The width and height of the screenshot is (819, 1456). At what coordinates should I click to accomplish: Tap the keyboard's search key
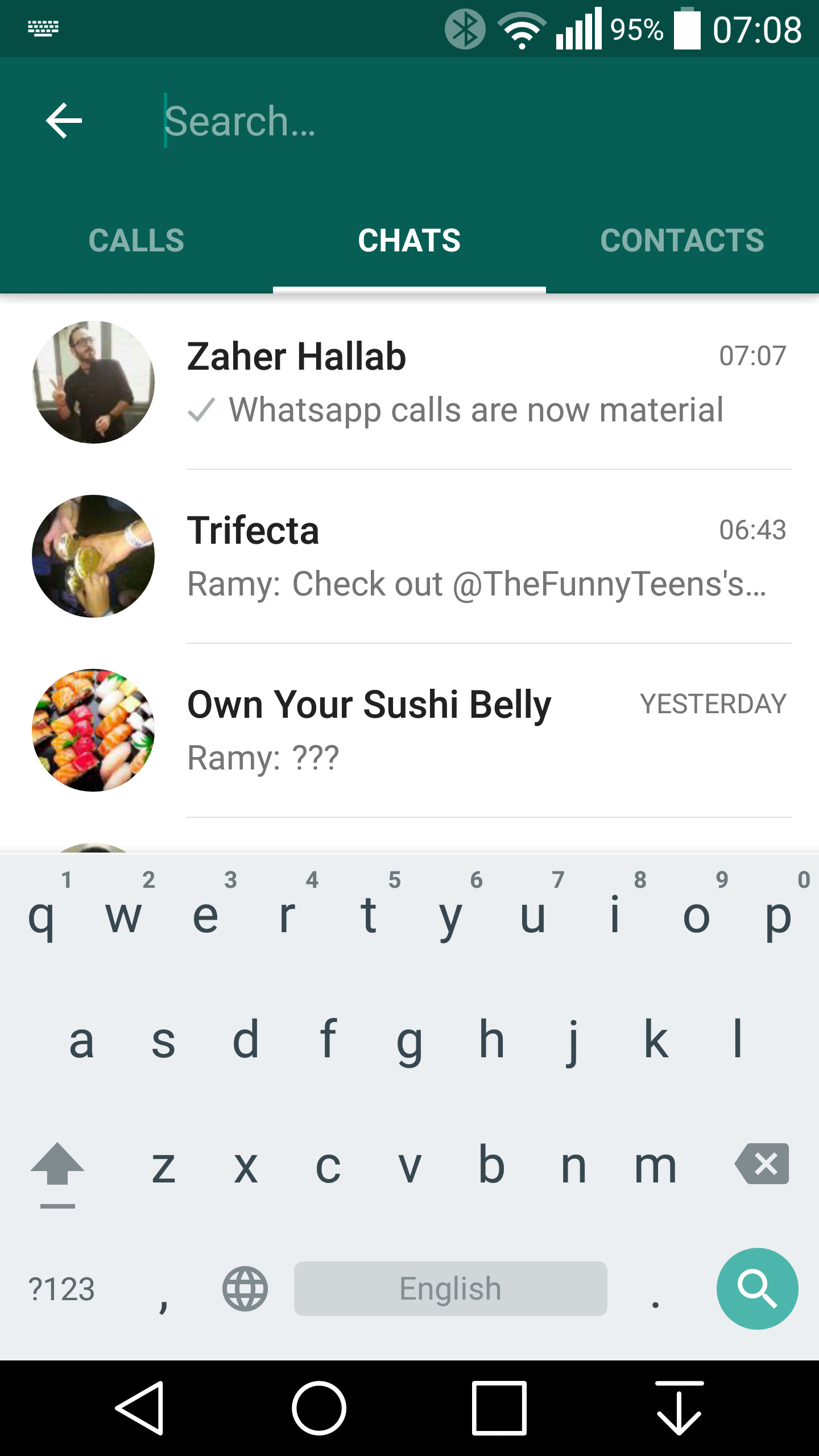[757, 1289]
